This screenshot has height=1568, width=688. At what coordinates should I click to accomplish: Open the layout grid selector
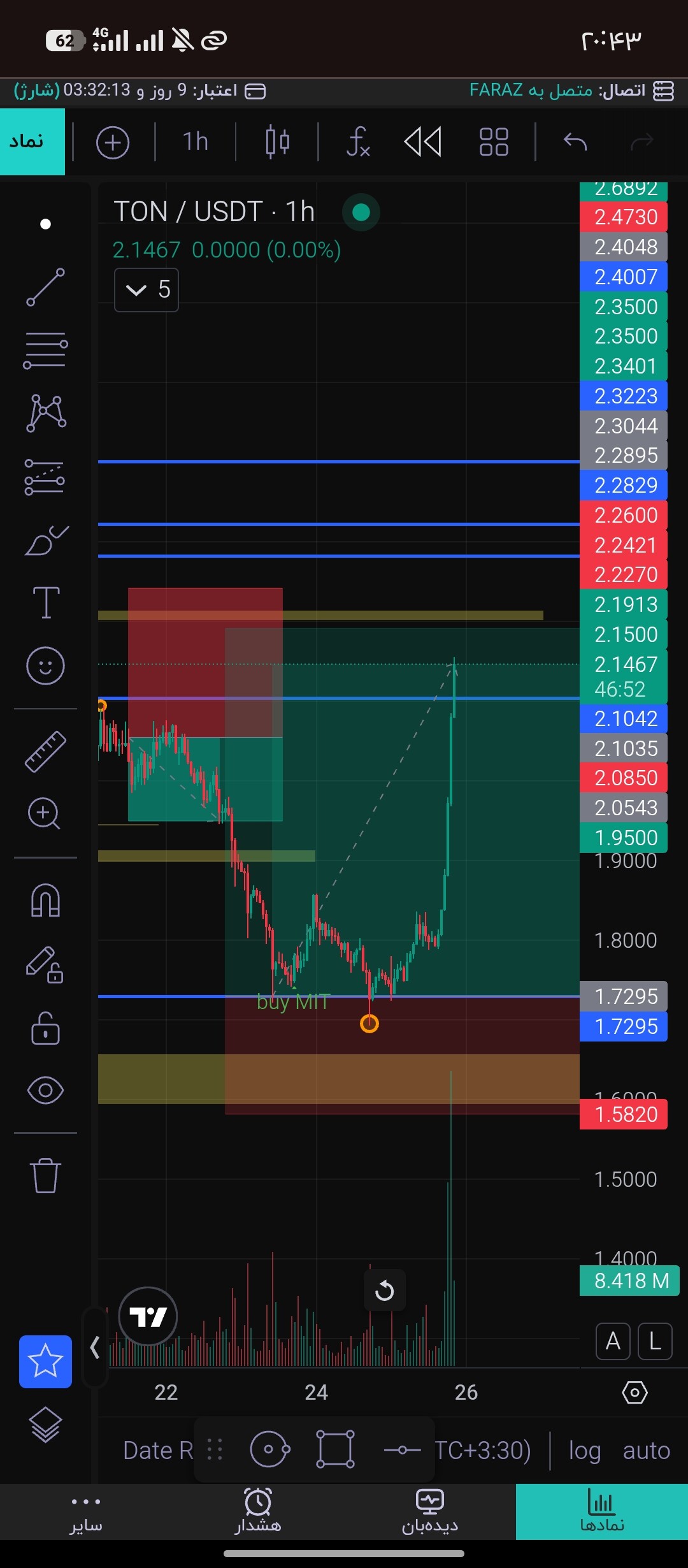pyautogui.click(x=494, y=142)
